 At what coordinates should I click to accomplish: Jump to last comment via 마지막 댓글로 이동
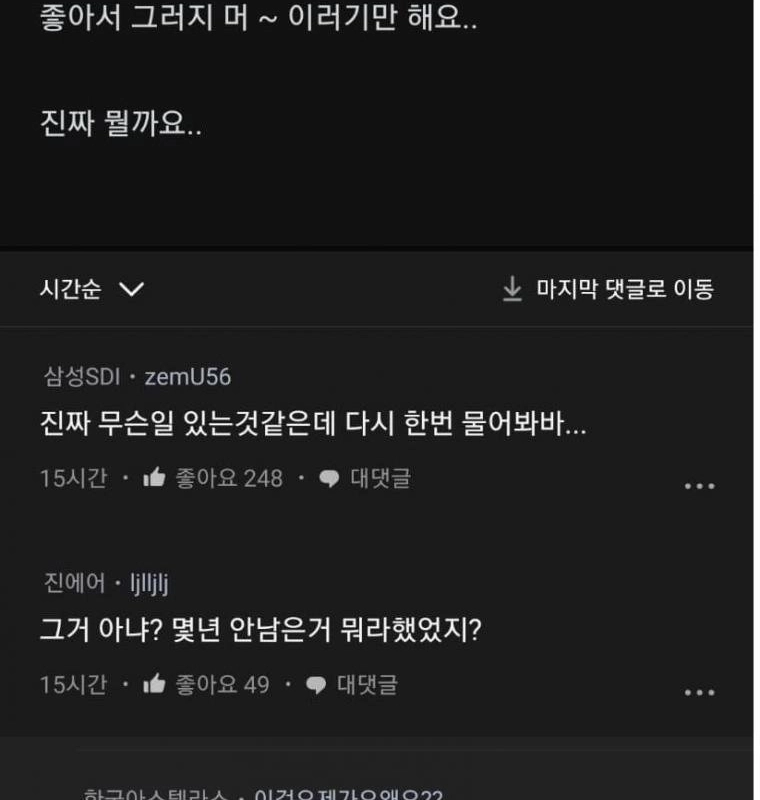(608, 290)
